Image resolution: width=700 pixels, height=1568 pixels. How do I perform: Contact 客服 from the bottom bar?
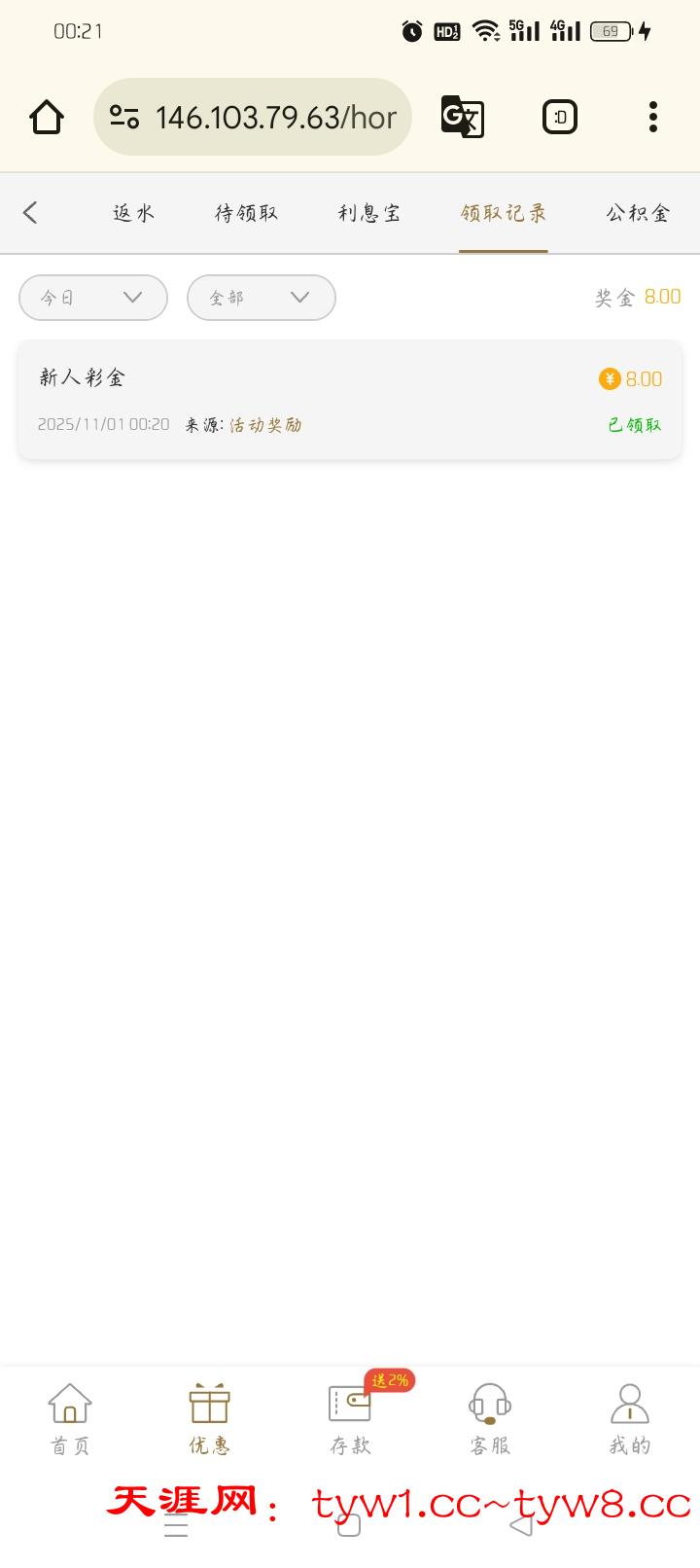point(490,1419)
